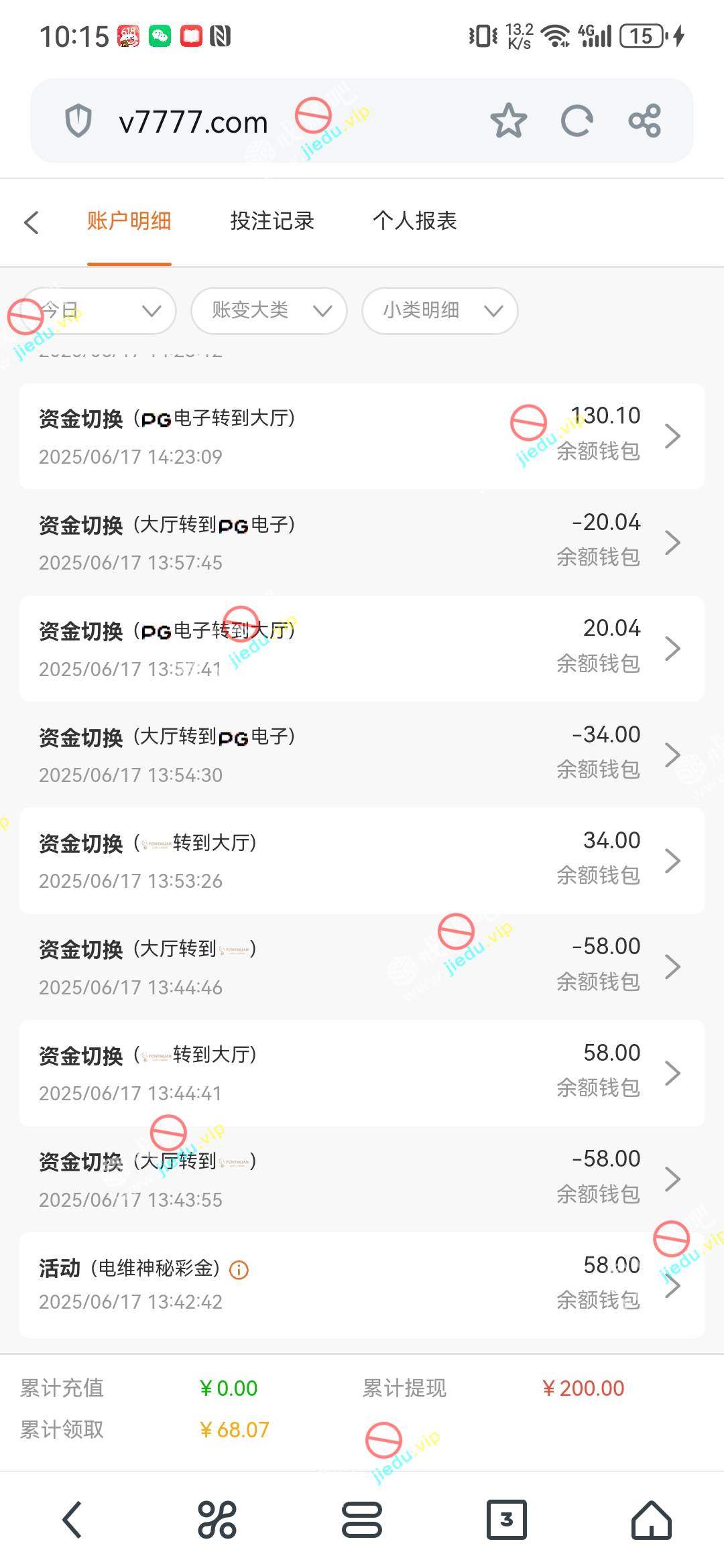
Task: View the 34.00 record from 13:53:26
Action: tap(362, 860)
